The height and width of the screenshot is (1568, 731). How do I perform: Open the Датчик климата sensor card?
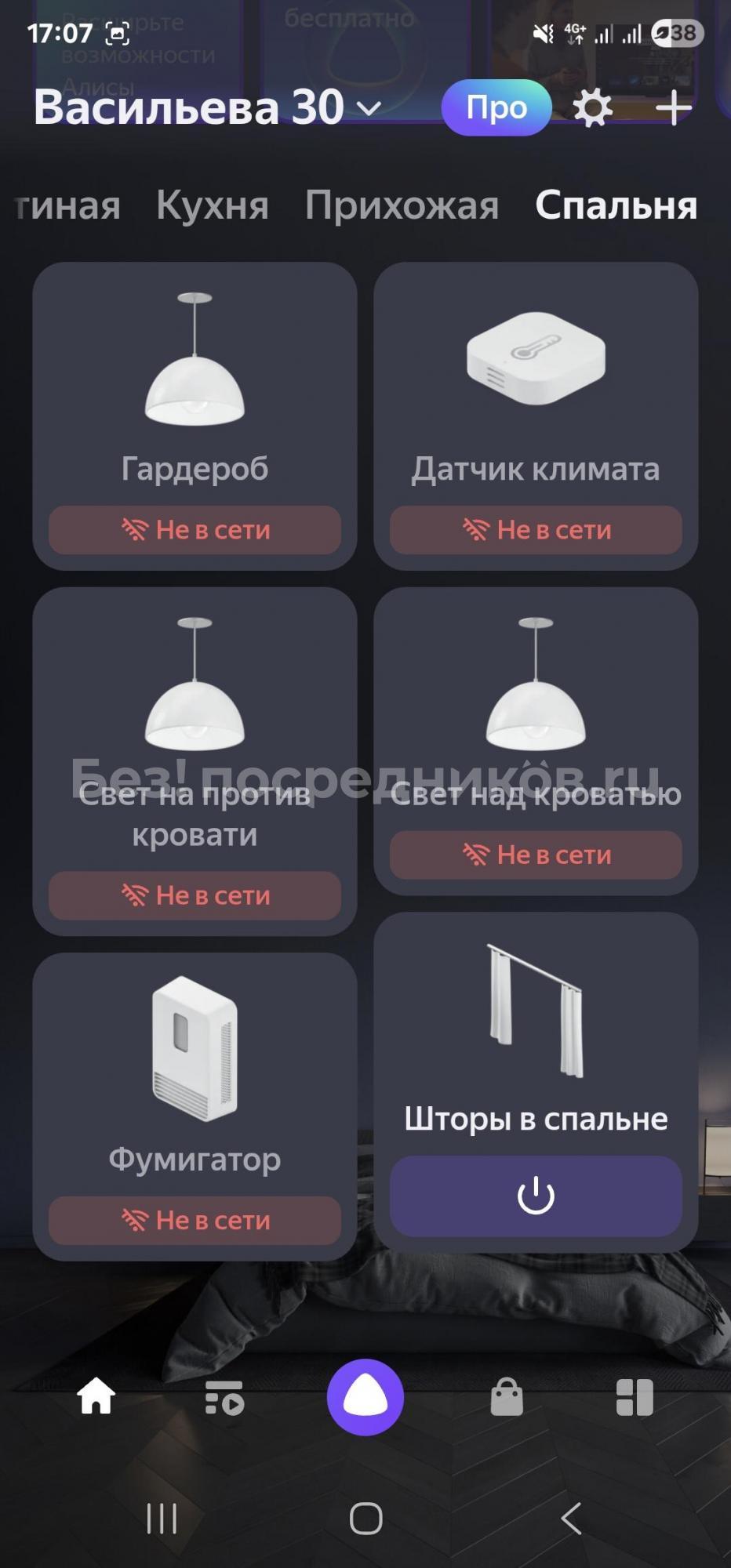coord(536,416)
